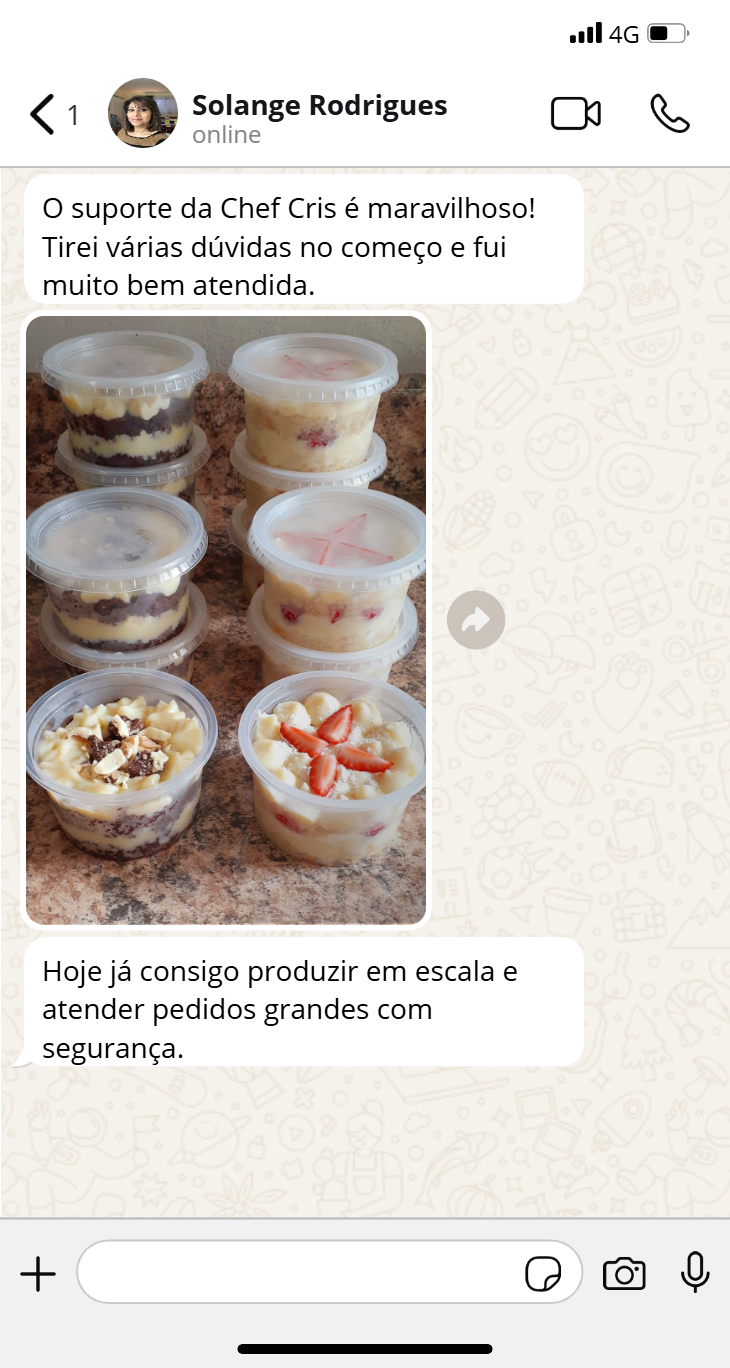This screenshot has height=1368, width=730.
Task: Open the camera to take a photo
Action: click(x=624, y=1274)
